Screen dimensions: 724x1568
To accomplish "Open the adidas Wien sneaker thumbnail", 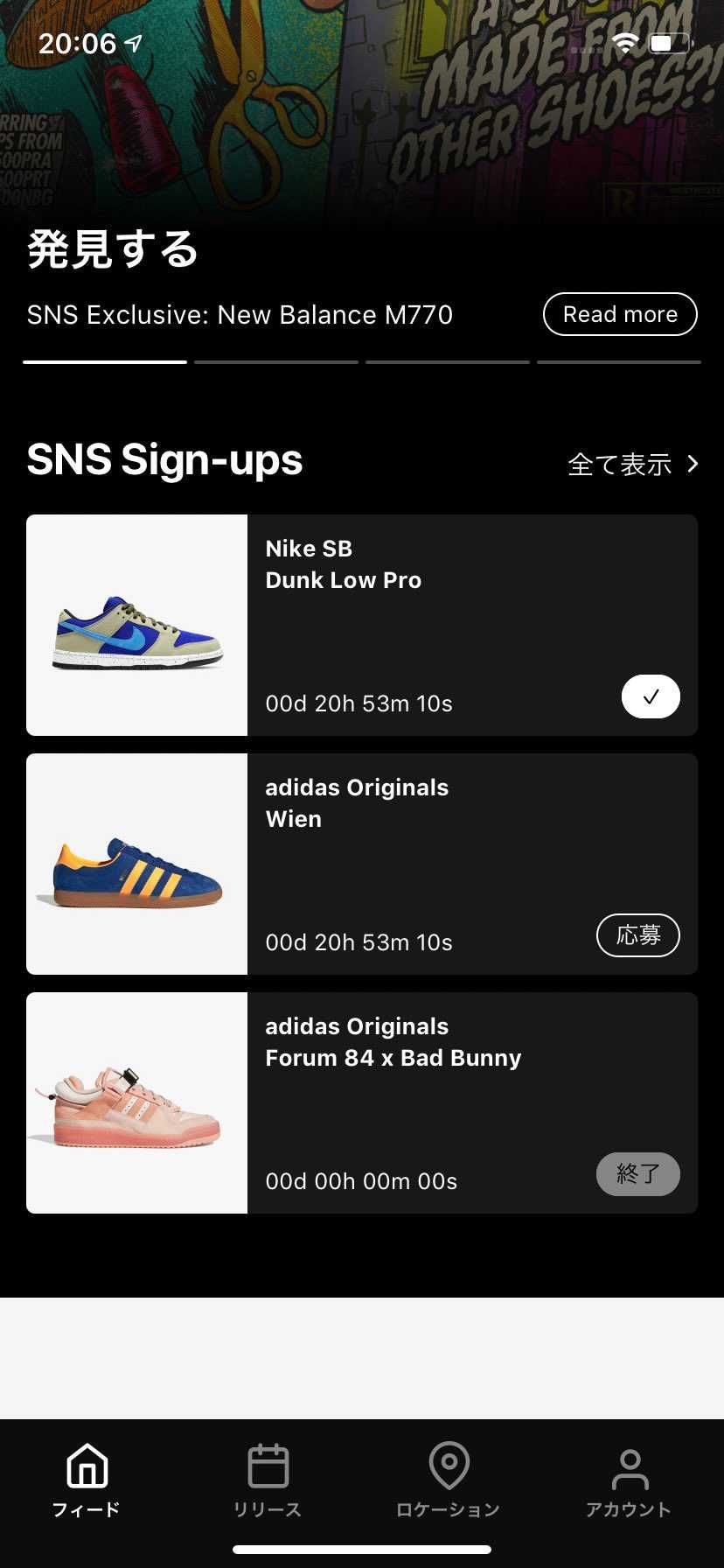I will pos(136,864).
